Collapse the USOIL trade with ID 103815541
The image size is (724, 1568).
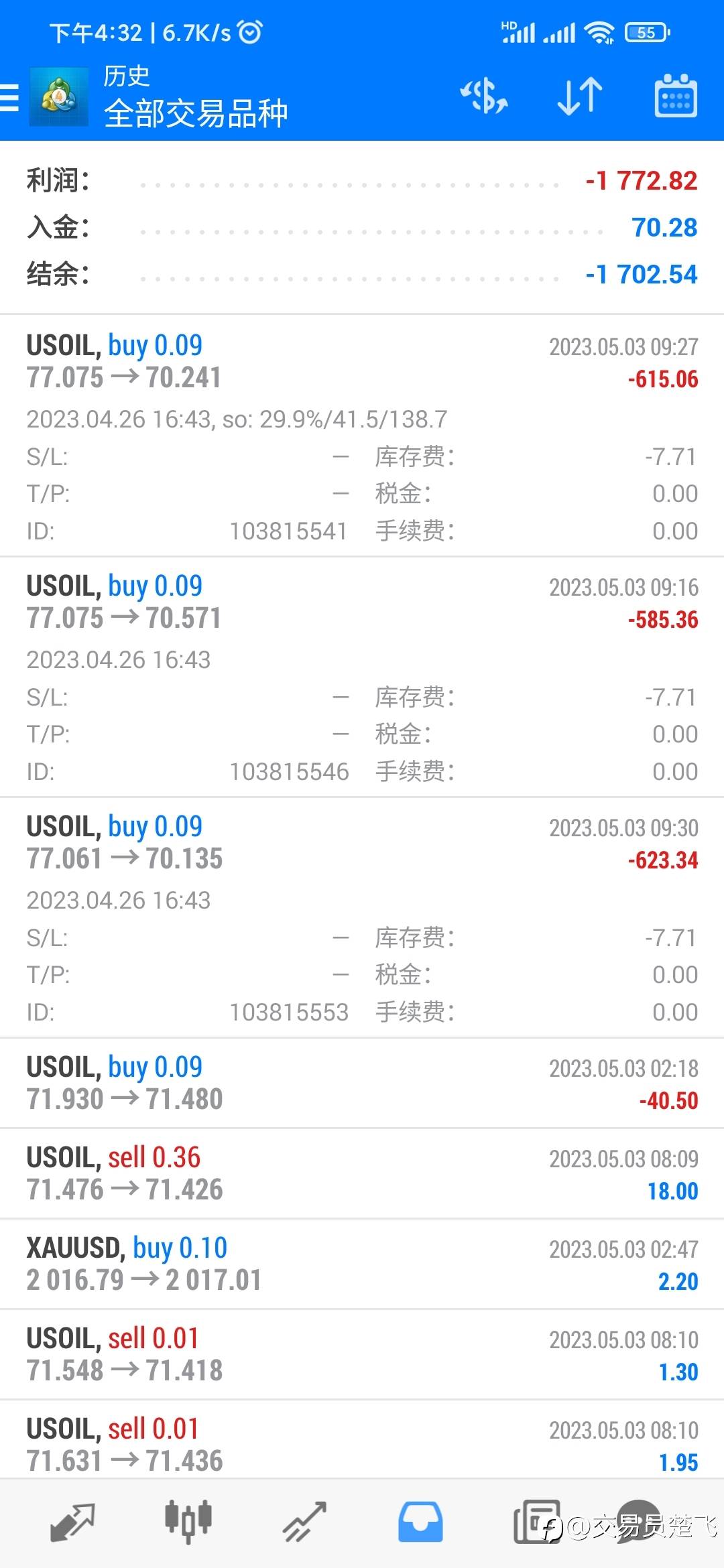[x=362, y=436]
